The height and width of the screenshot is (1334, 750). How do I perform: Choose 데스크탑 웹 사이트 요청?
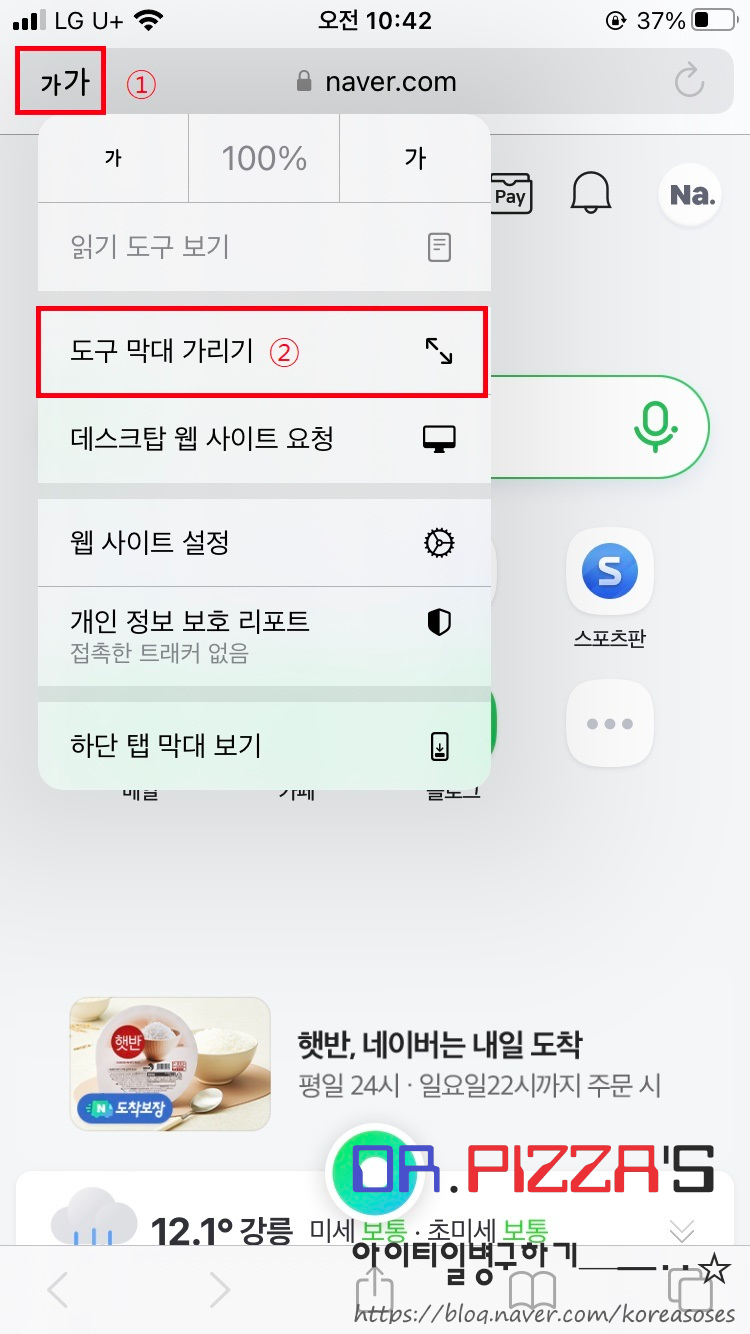264,439
